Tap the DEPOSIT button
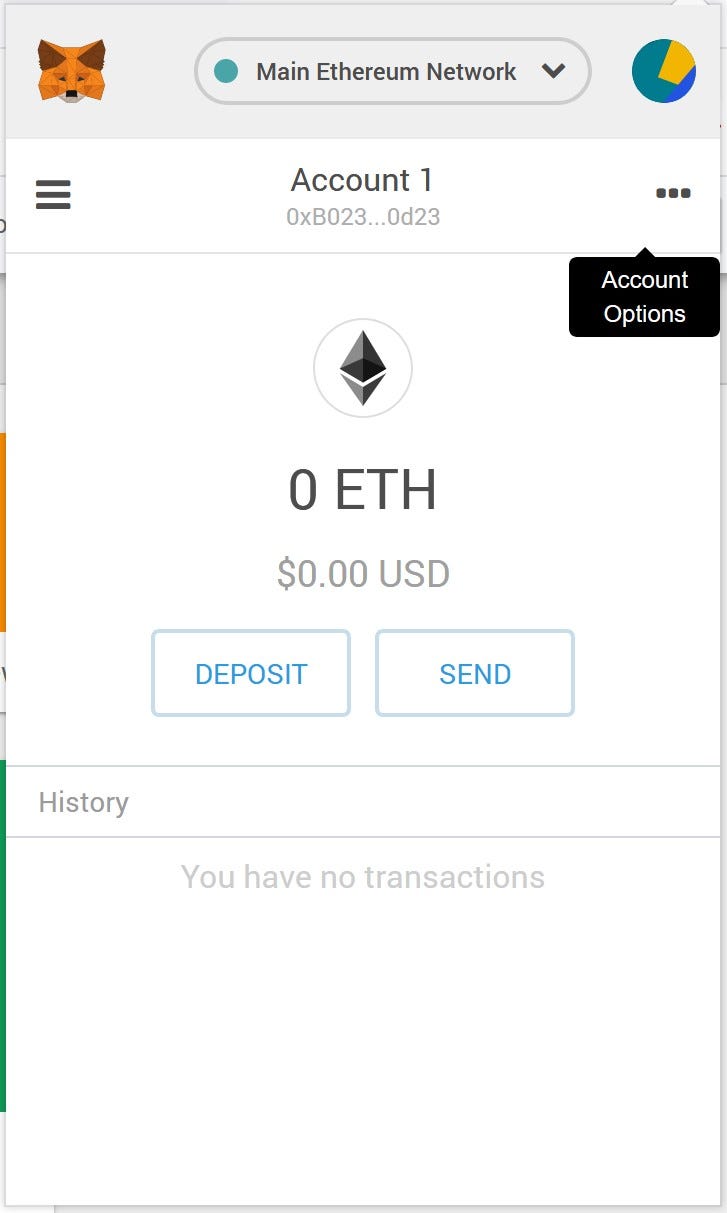Viewport: 727px width, 1213px height. [x=251, y=673]
